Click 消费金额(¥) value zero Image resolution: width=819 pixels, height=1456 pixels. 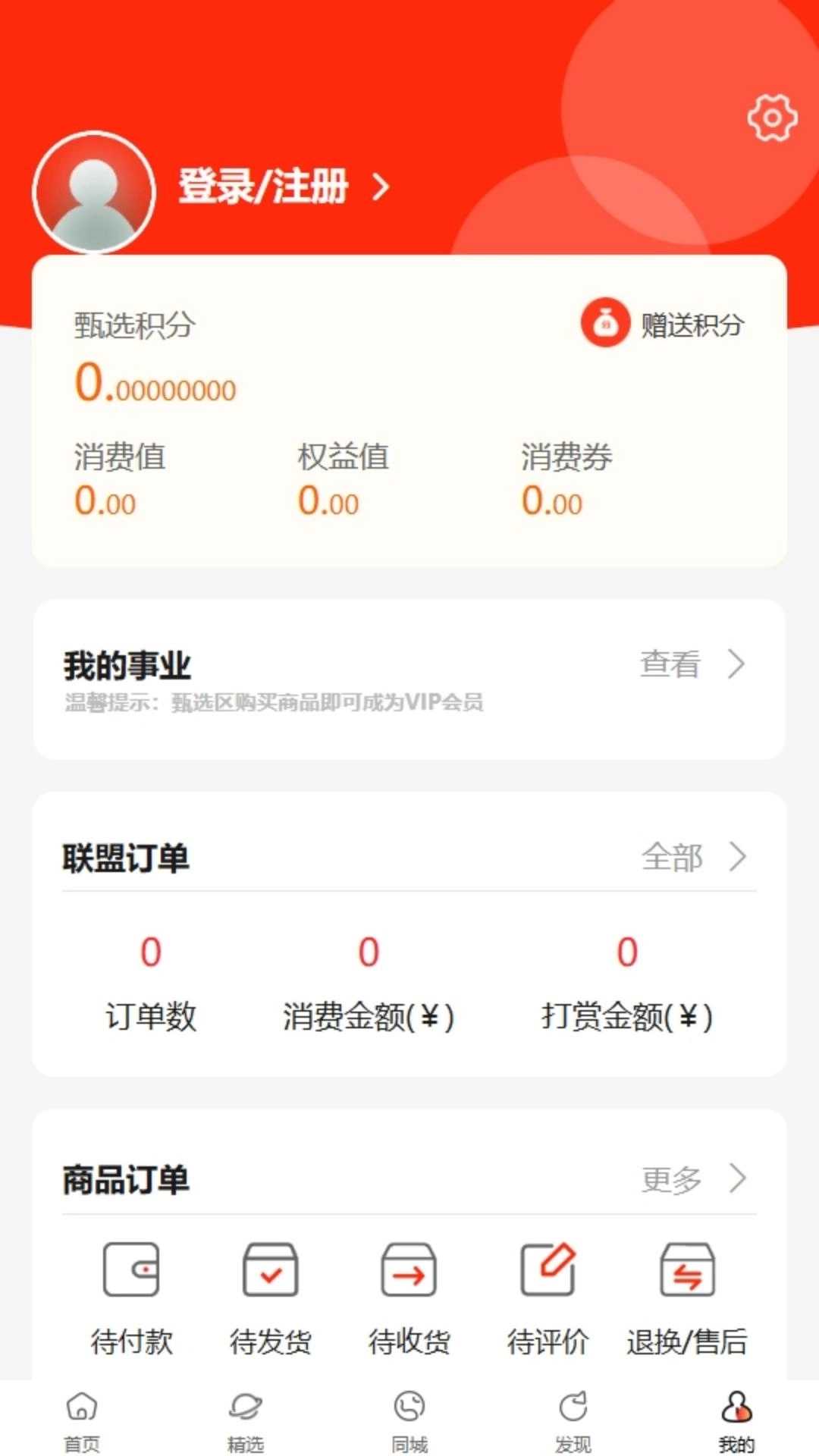pos(367,954)
